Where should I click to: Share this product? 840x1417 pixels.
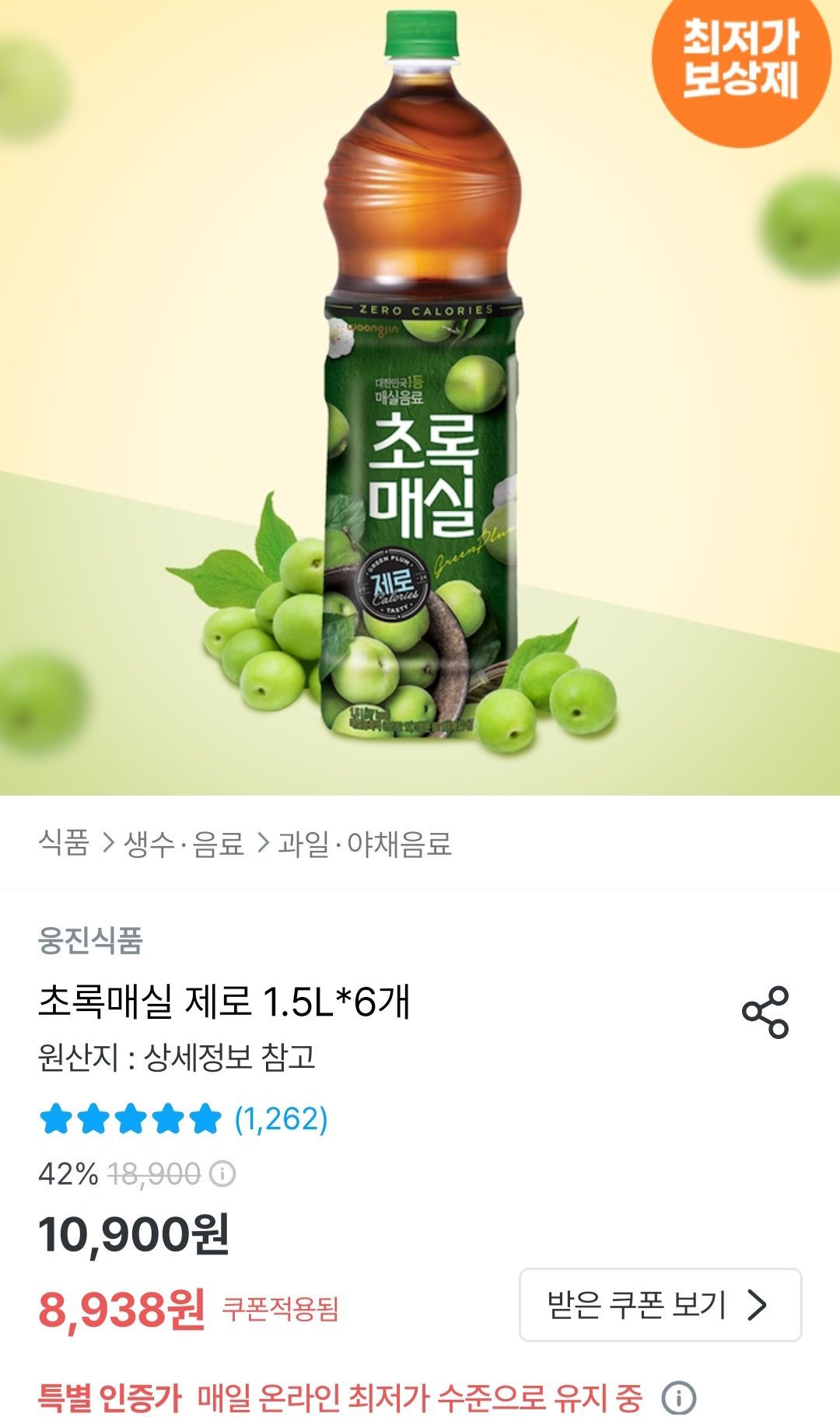click(765, 1012)
